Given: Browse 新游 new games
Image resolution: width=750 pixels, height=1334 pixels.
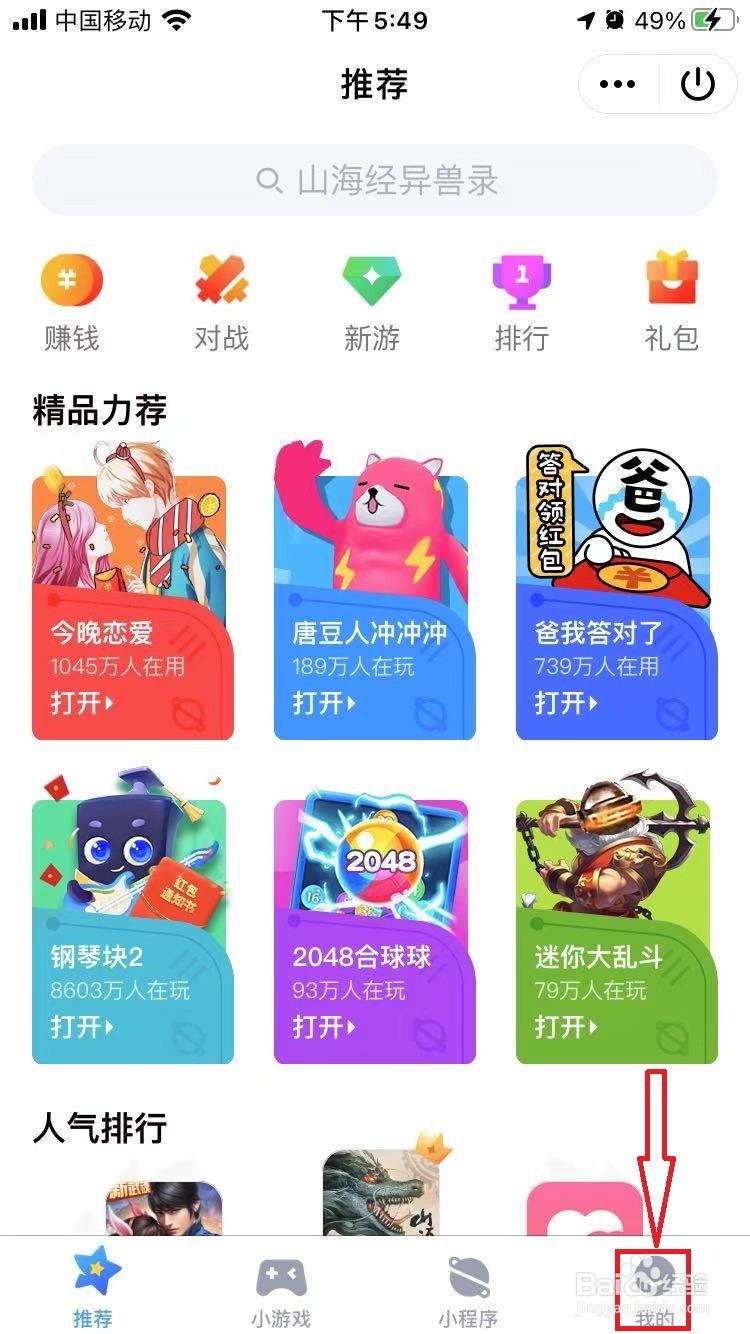Looking at the screenshot, I should (372, 302).
